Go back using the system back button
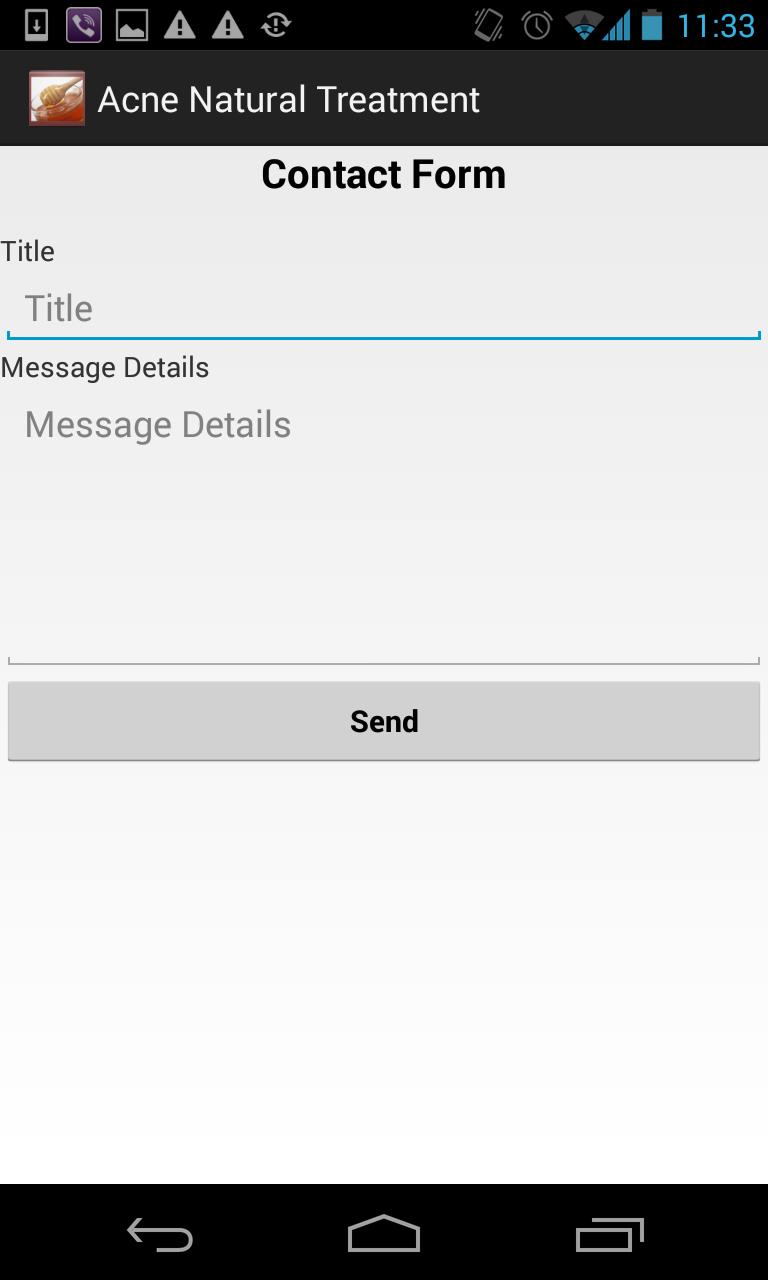 tap(160, 1235)
